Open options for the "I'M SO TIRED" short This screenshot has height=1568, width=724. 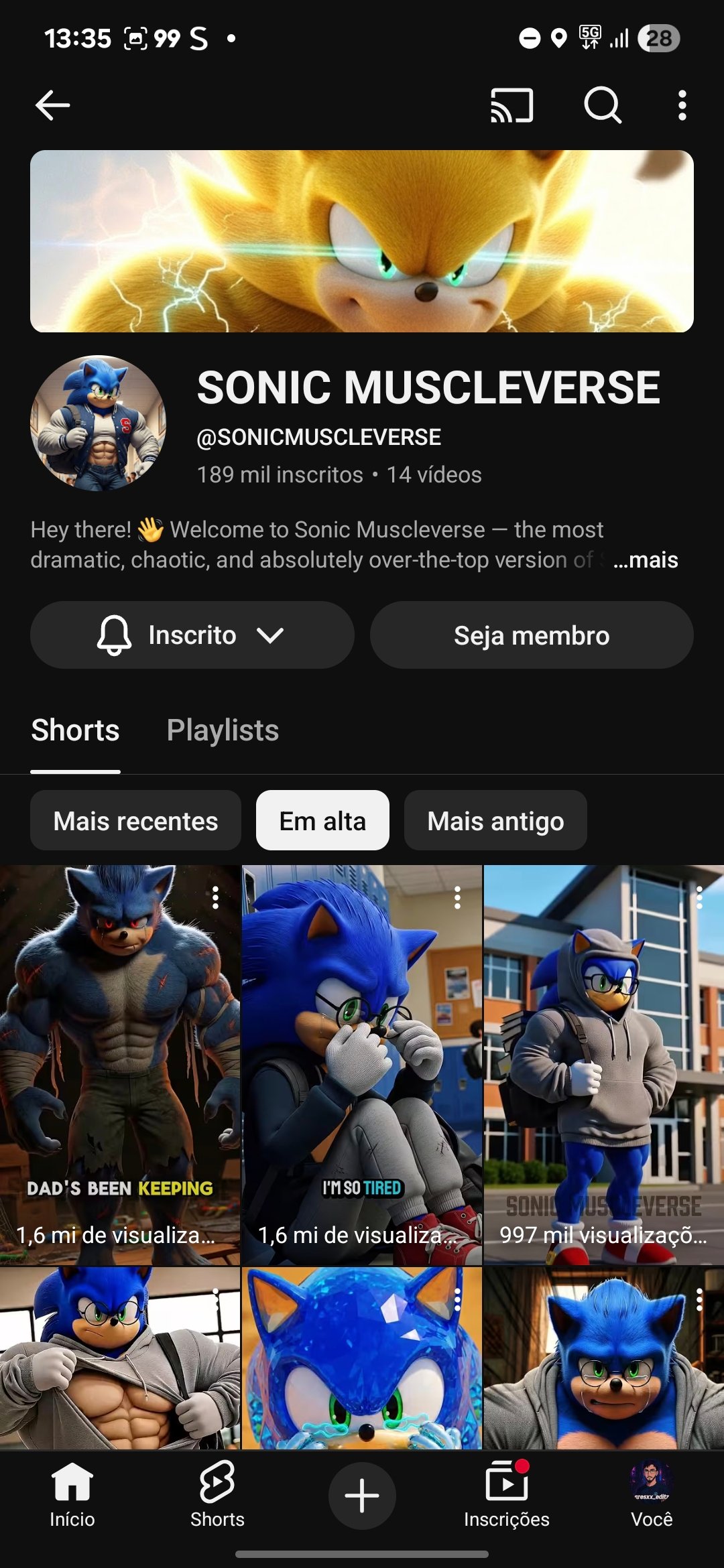tap(457, 897)
